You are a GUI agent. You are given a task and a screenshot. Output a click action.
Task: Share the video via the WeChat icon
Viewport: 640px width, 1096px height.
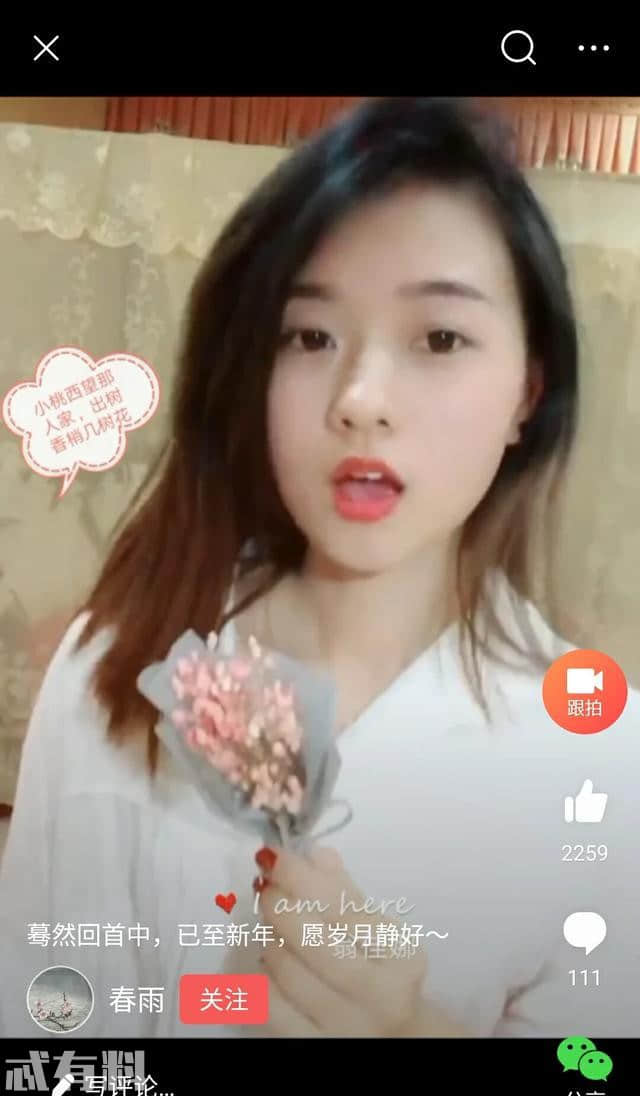(x=584, y=1062)
